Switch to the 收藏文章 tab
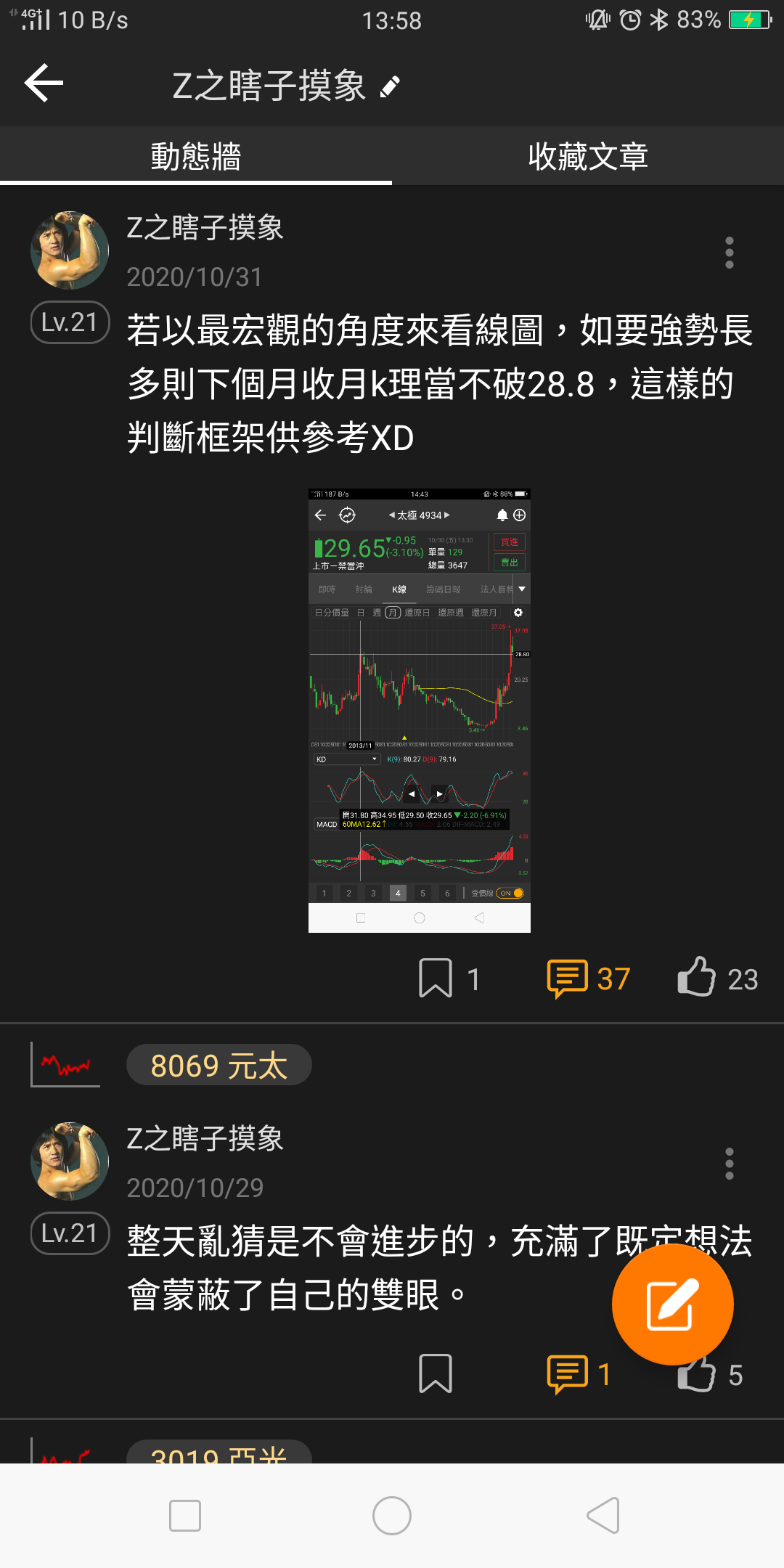The height and width of the screenshot is (1568, 784). [587, 157]
